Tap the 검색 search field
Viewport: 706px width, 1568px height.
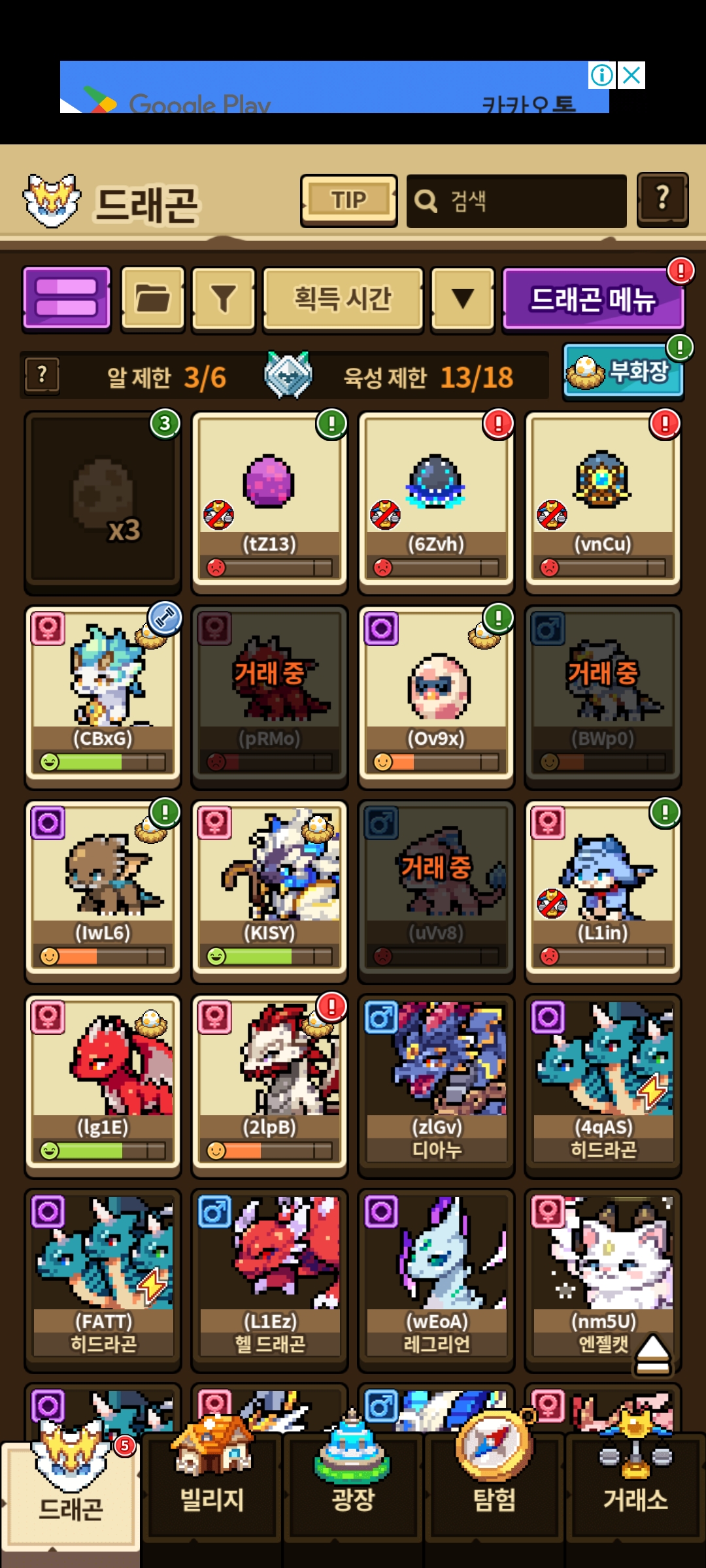click(516, 201)
